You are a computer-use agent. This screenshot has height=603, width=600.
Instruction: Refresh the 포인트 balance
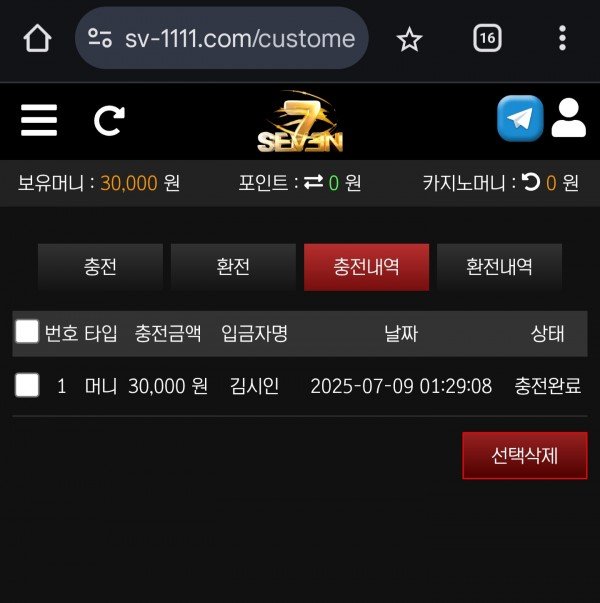(313, 183)
